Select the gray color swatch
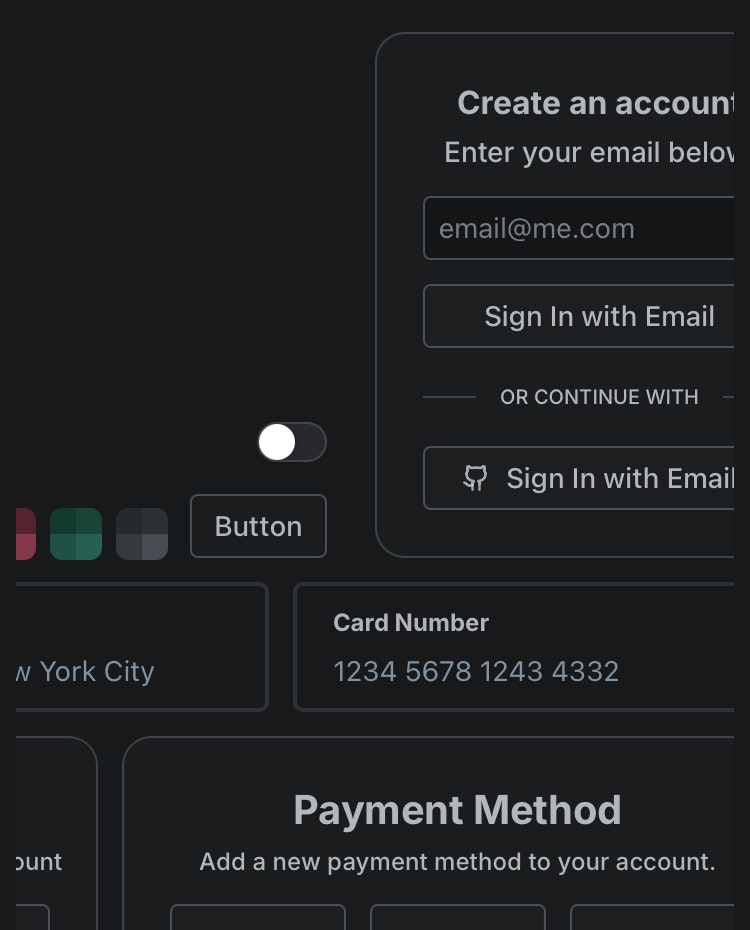The width and height of the screenshot is (750, 930). [142, 533]
